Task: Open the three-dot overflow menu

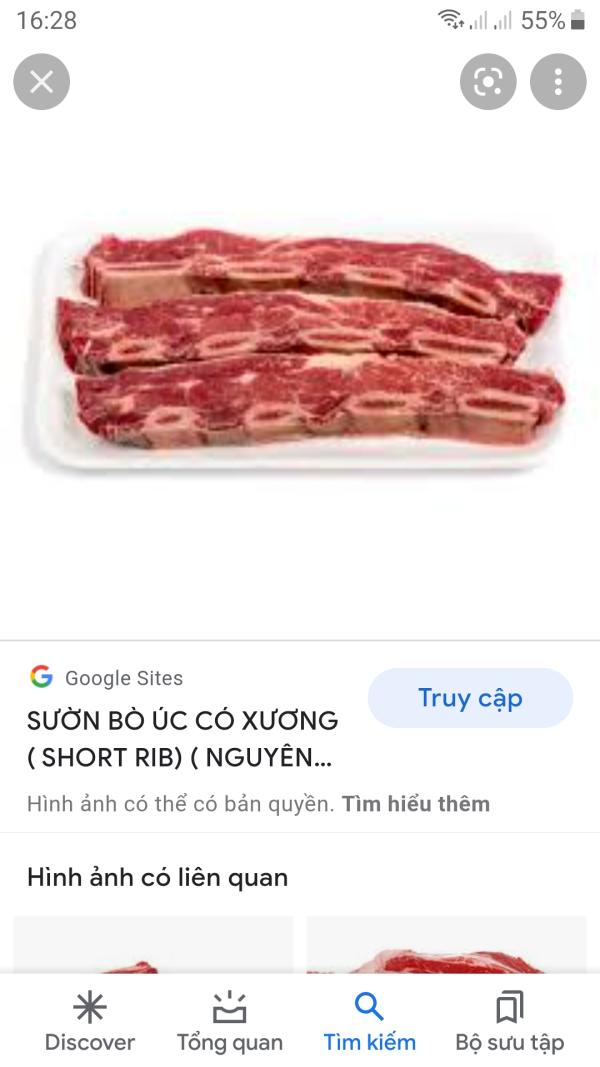Action: coord(557,82)
